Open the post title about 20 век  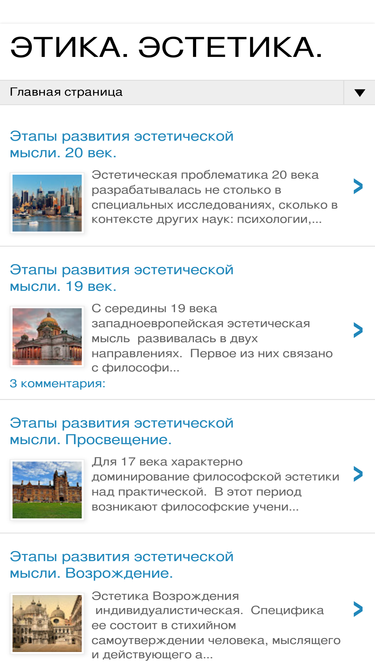coord(122,145)
